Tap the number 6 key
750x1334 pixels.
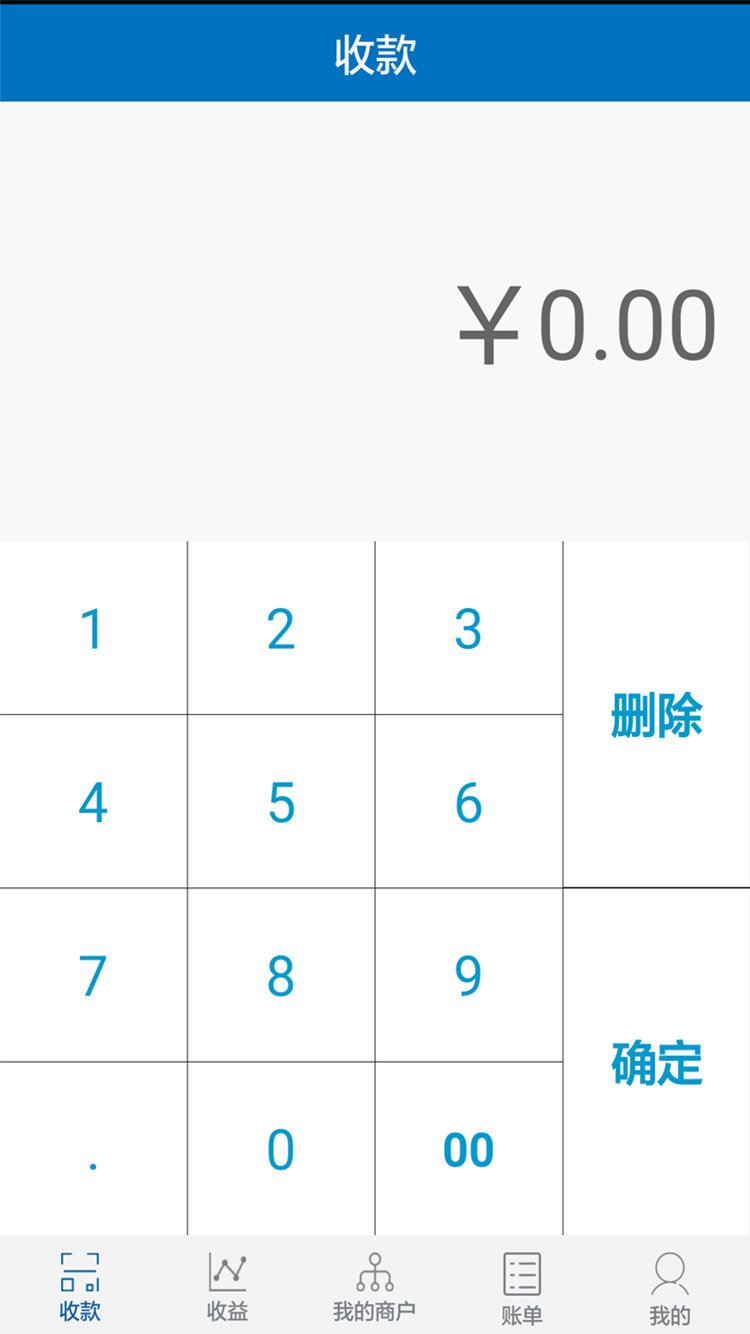(468, 802)
